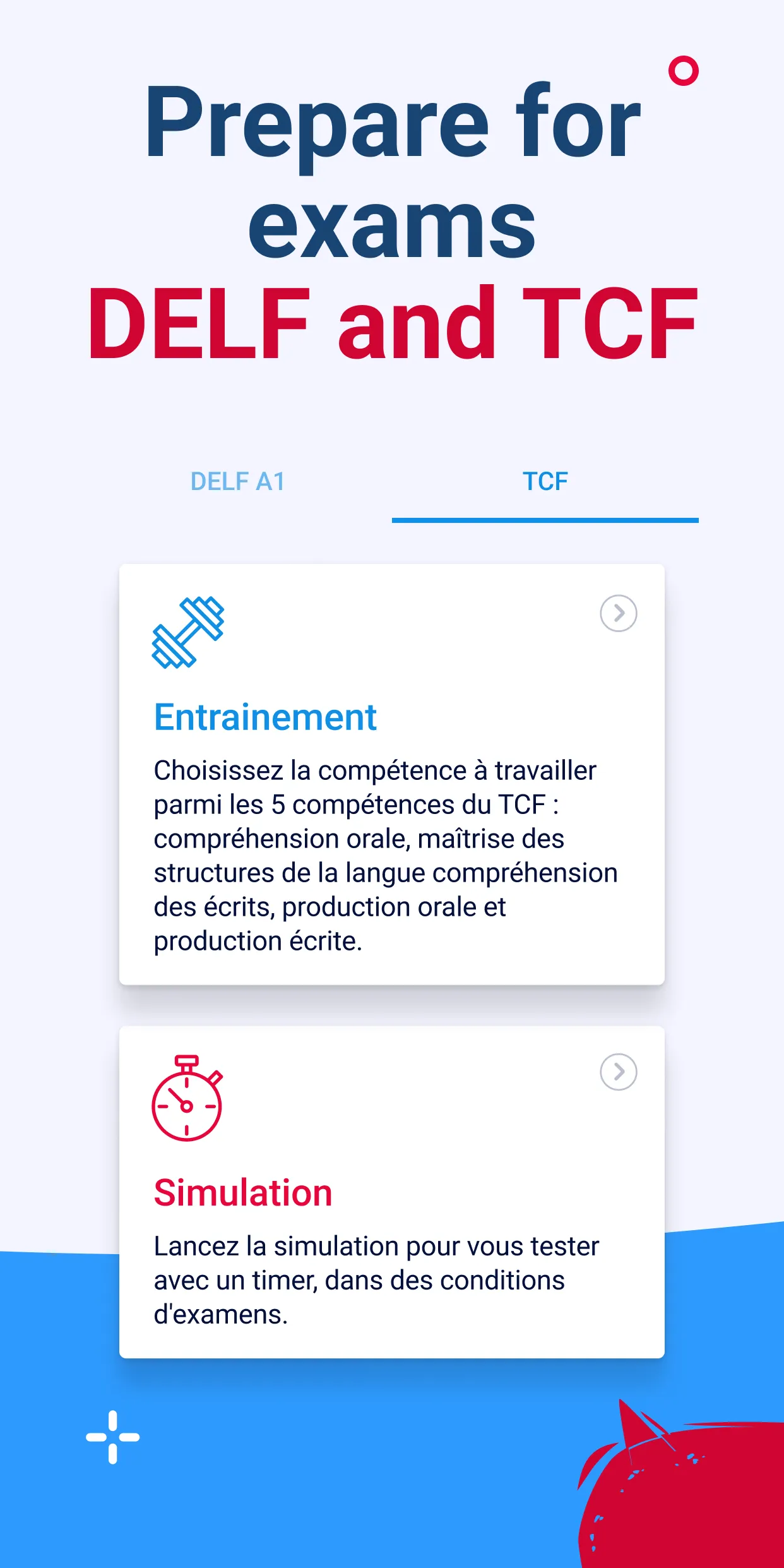
Task: Click the crosshair icon at bottom left
Action: [x=112, y=1437]
